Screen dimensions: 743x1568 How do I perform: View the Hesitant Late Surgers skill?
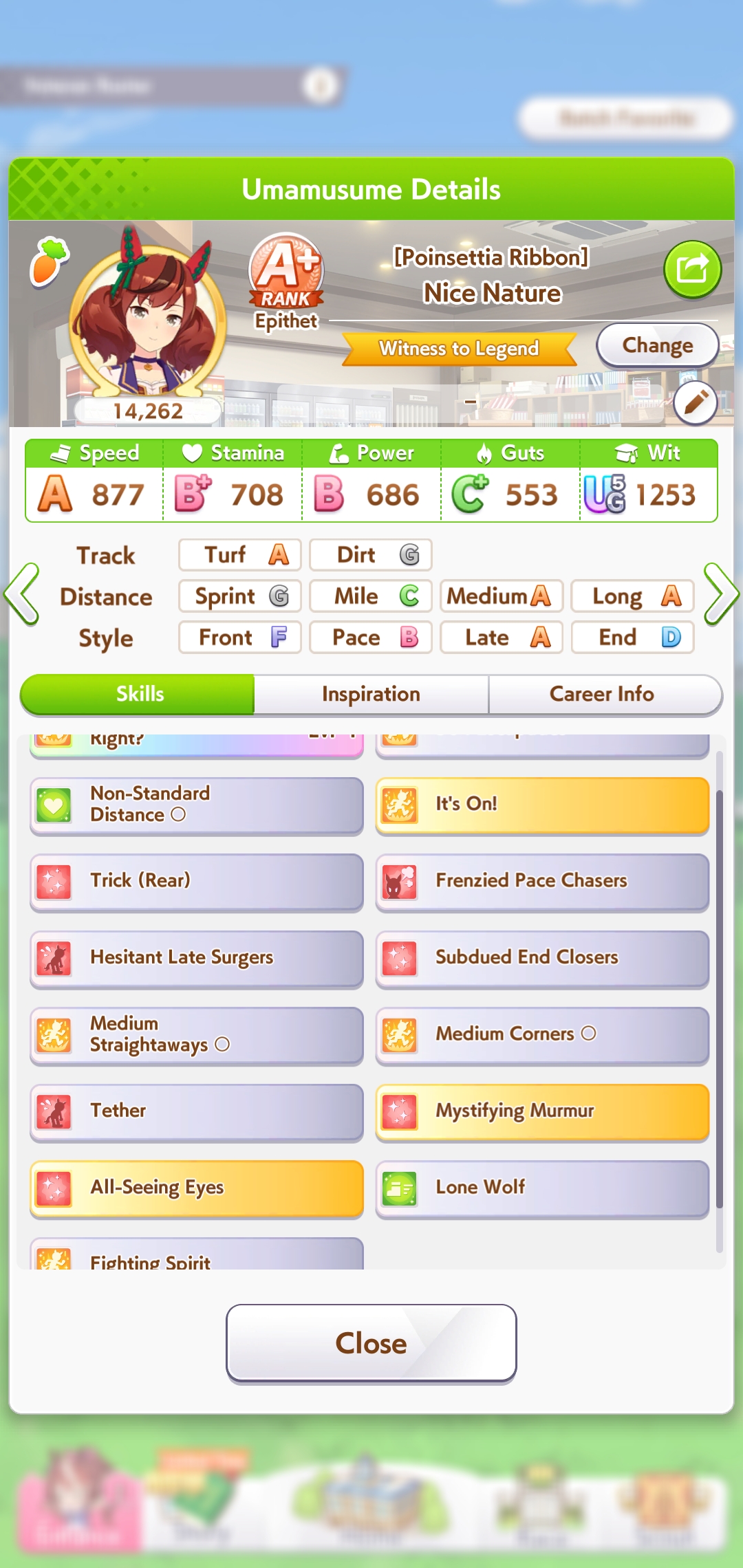(x=197, y=959)
